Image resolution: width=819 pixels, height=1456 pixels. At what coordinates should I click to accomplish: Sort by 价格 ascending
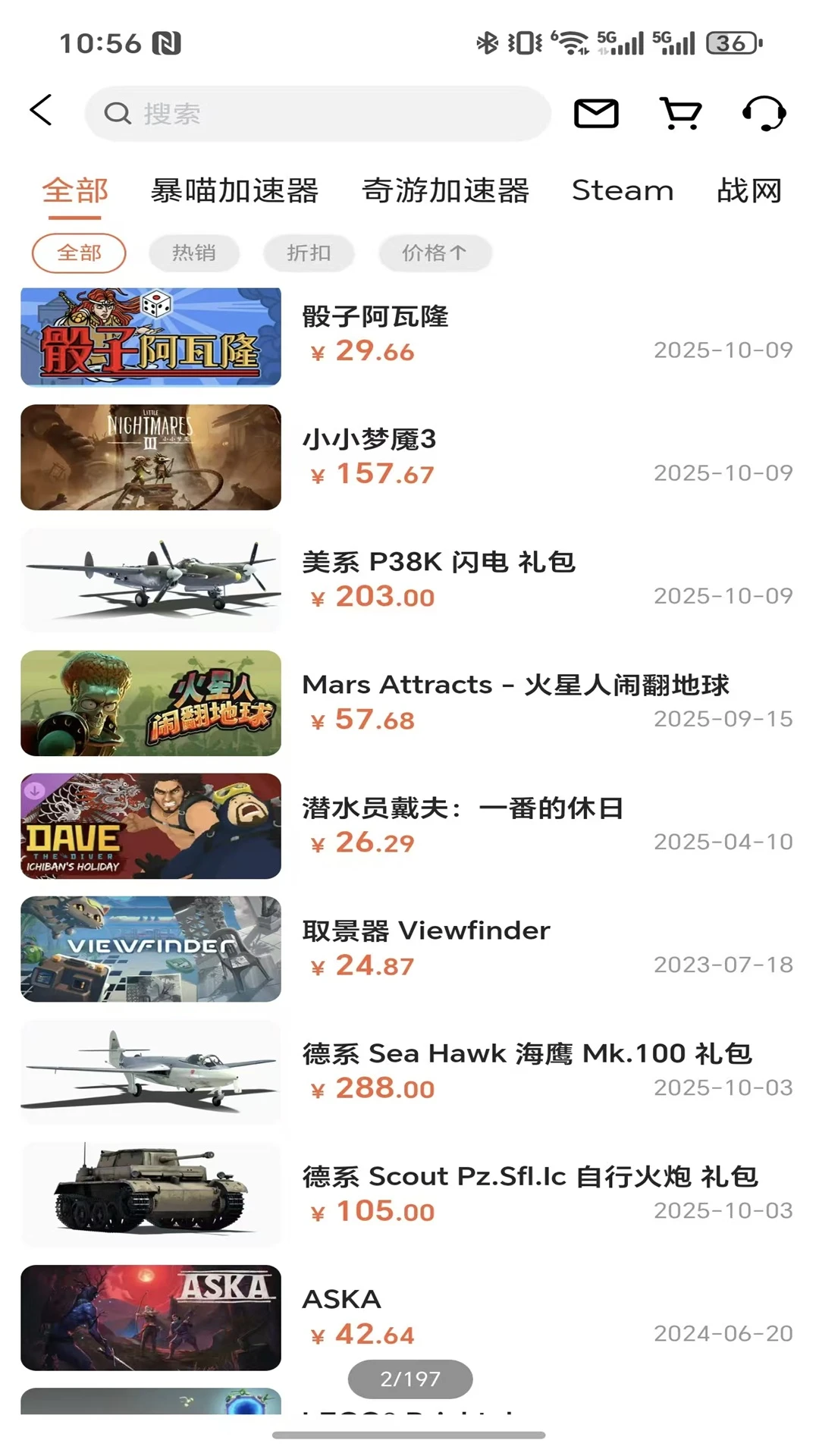tap(435, 253)
